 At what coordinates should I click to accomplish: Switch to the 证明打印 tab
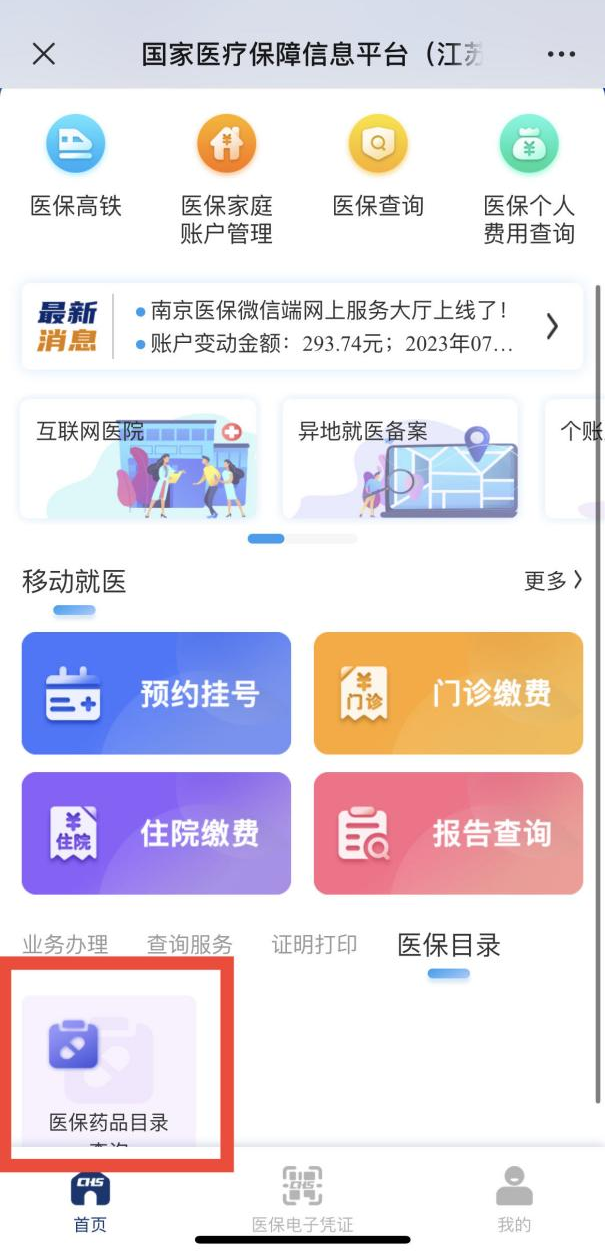[314, 944]
